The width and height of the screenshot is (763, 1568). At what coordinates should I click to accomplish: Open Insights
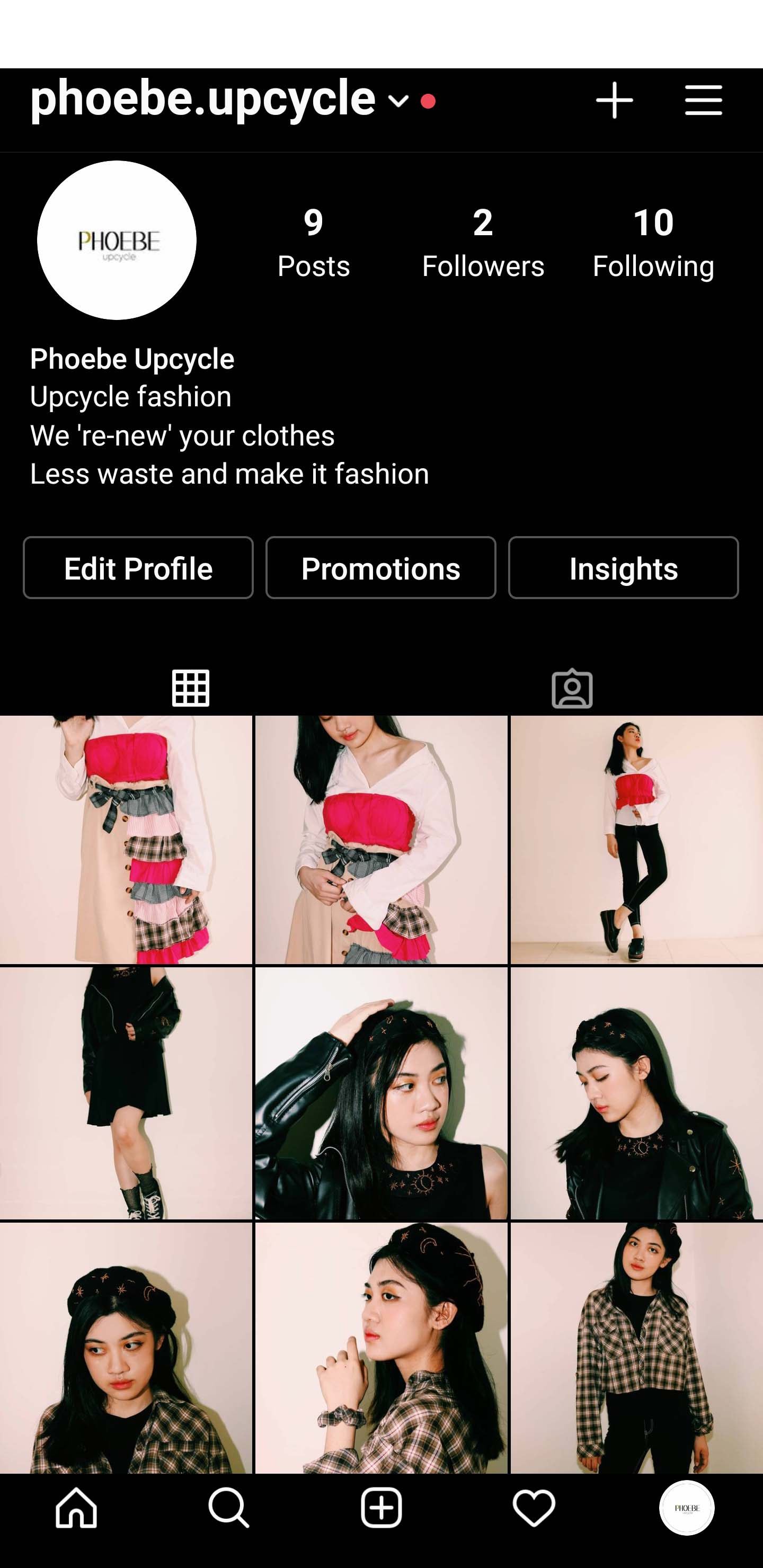click(x=623, y=568)
